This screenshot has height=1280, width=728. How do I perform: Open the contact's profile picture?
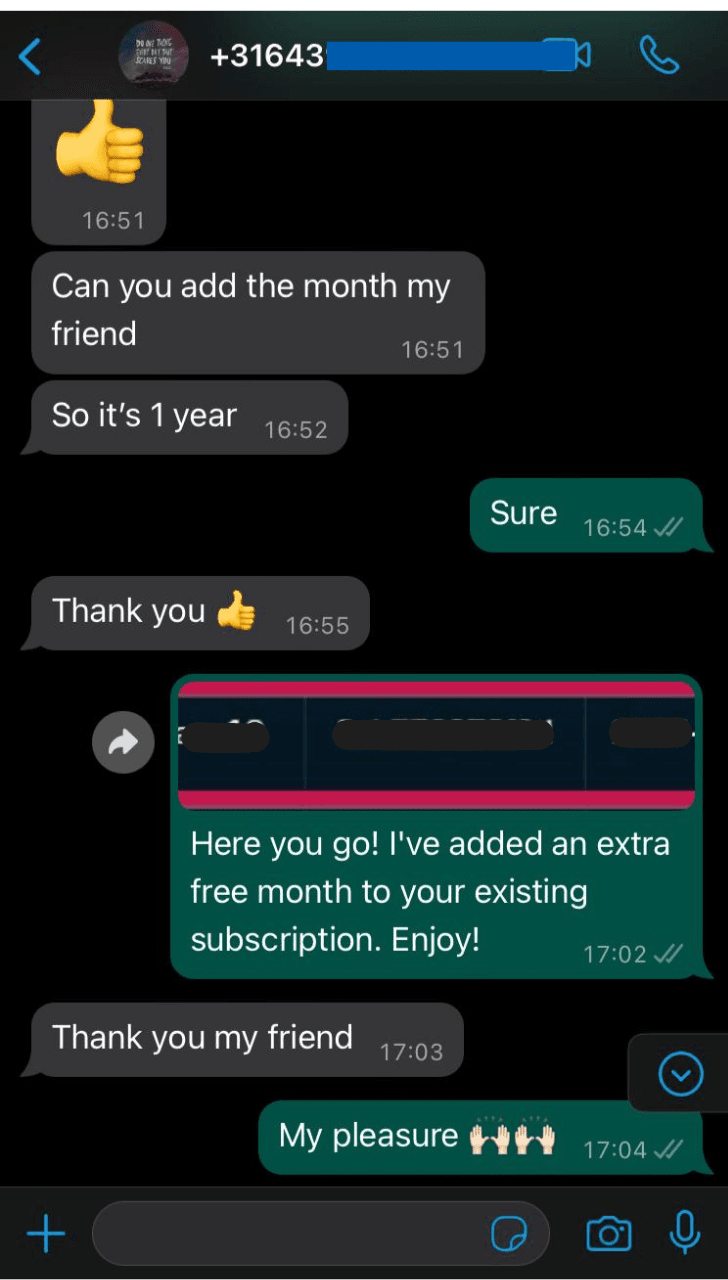[153, 56]
